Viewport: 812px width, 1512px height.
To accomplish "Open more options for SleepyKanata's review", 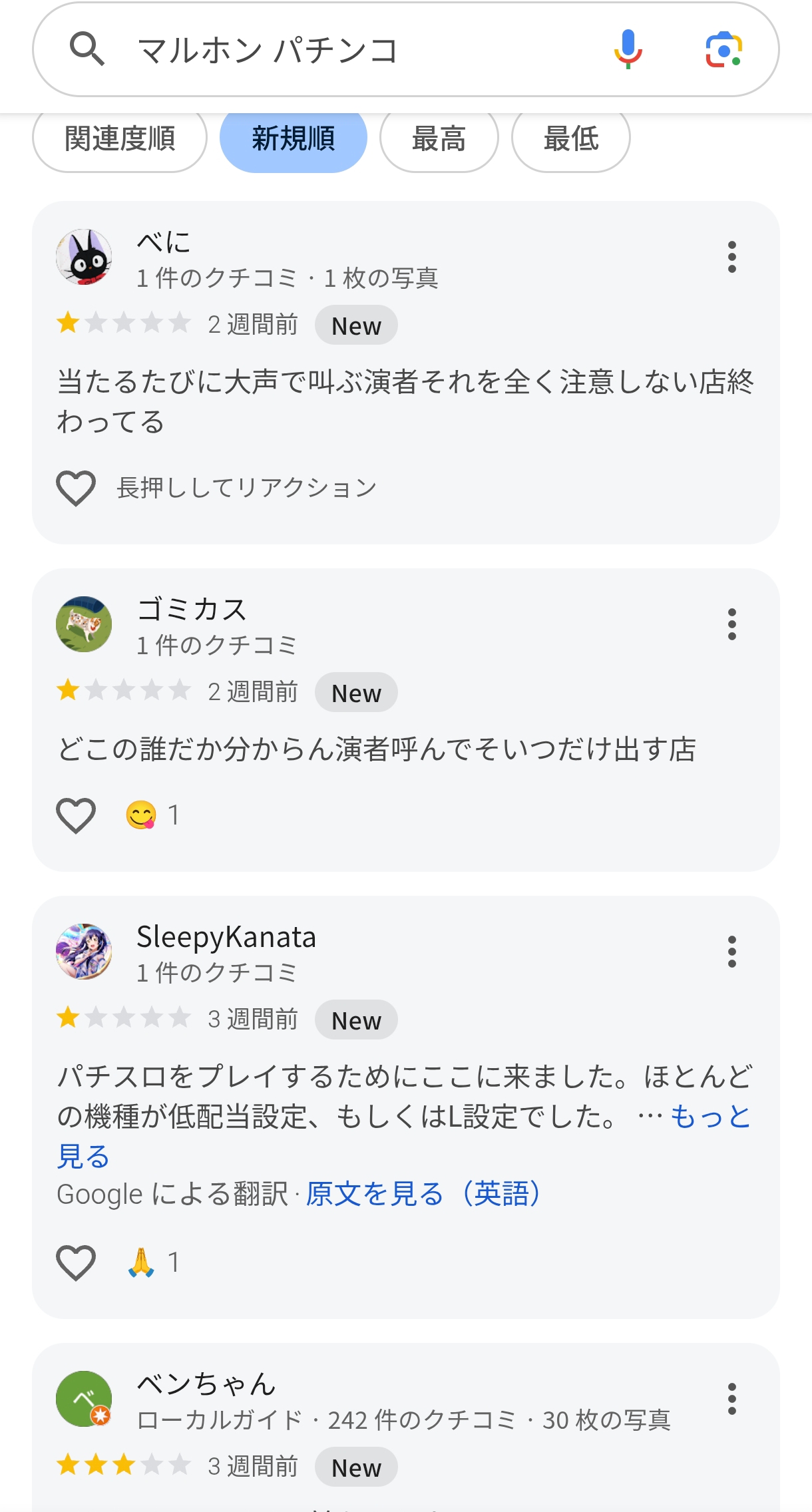I will tap(731, 952).
